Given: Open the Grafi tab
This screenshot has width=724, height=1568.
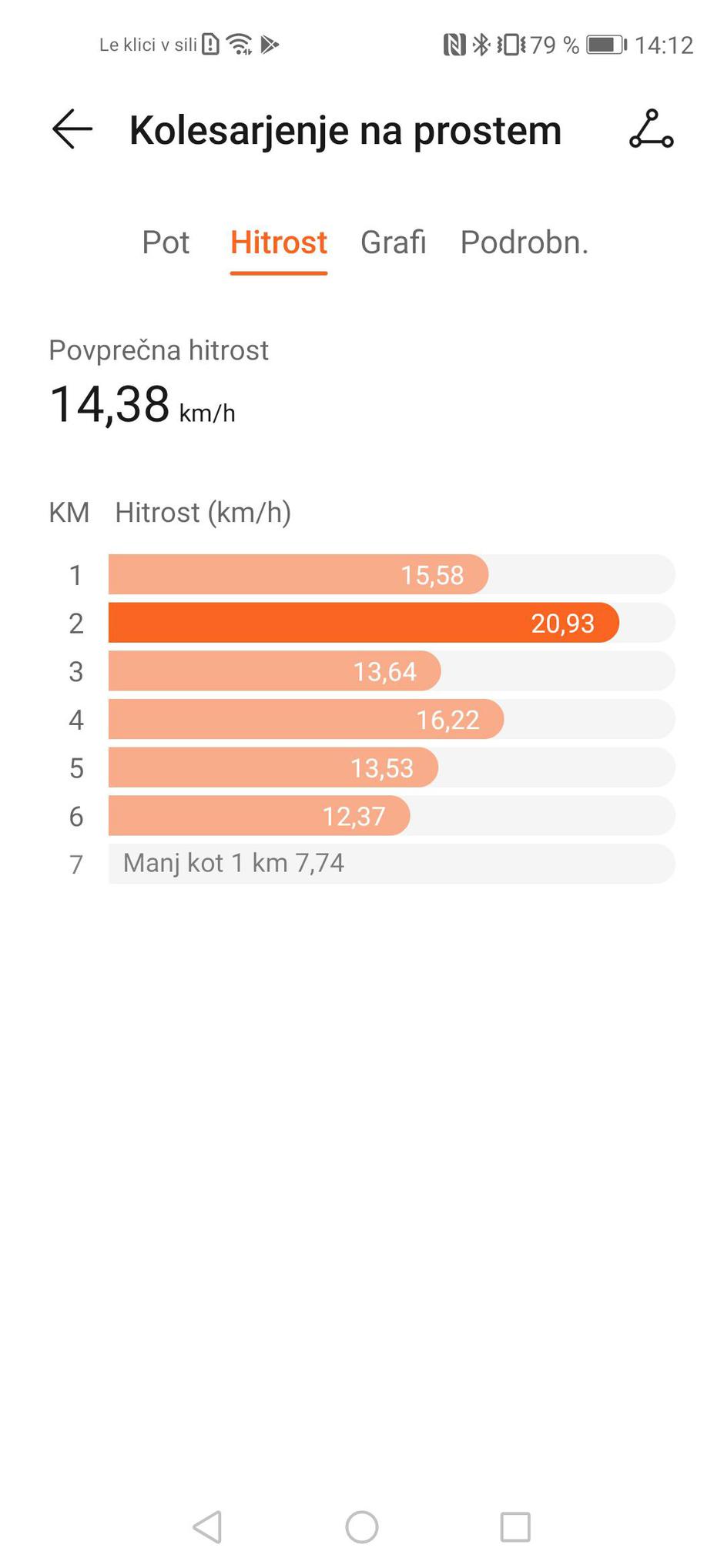Looking at the screenshot, I should pyautogui.click(x=394, y=242).
